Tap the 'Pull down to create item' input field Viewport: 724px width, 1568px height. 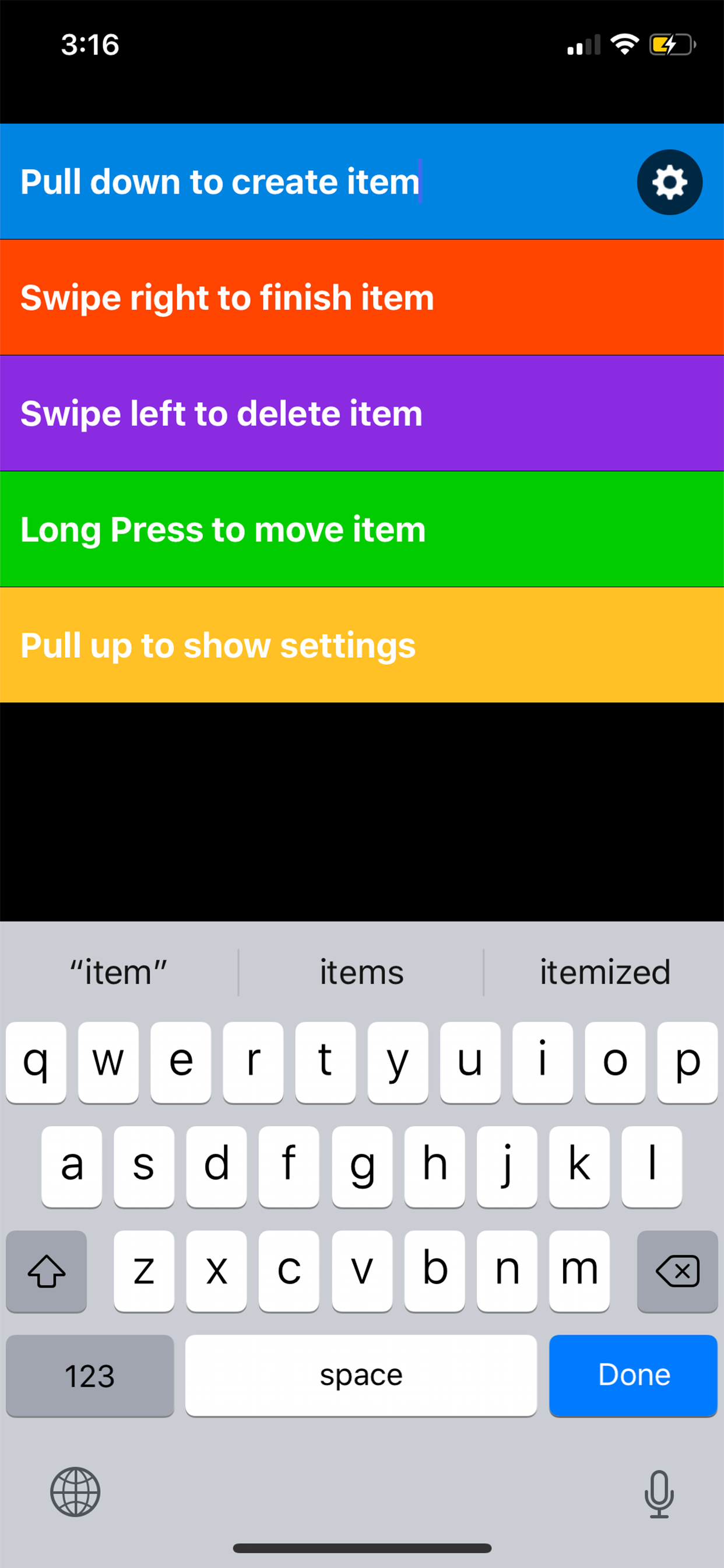[x=243, y=181]
